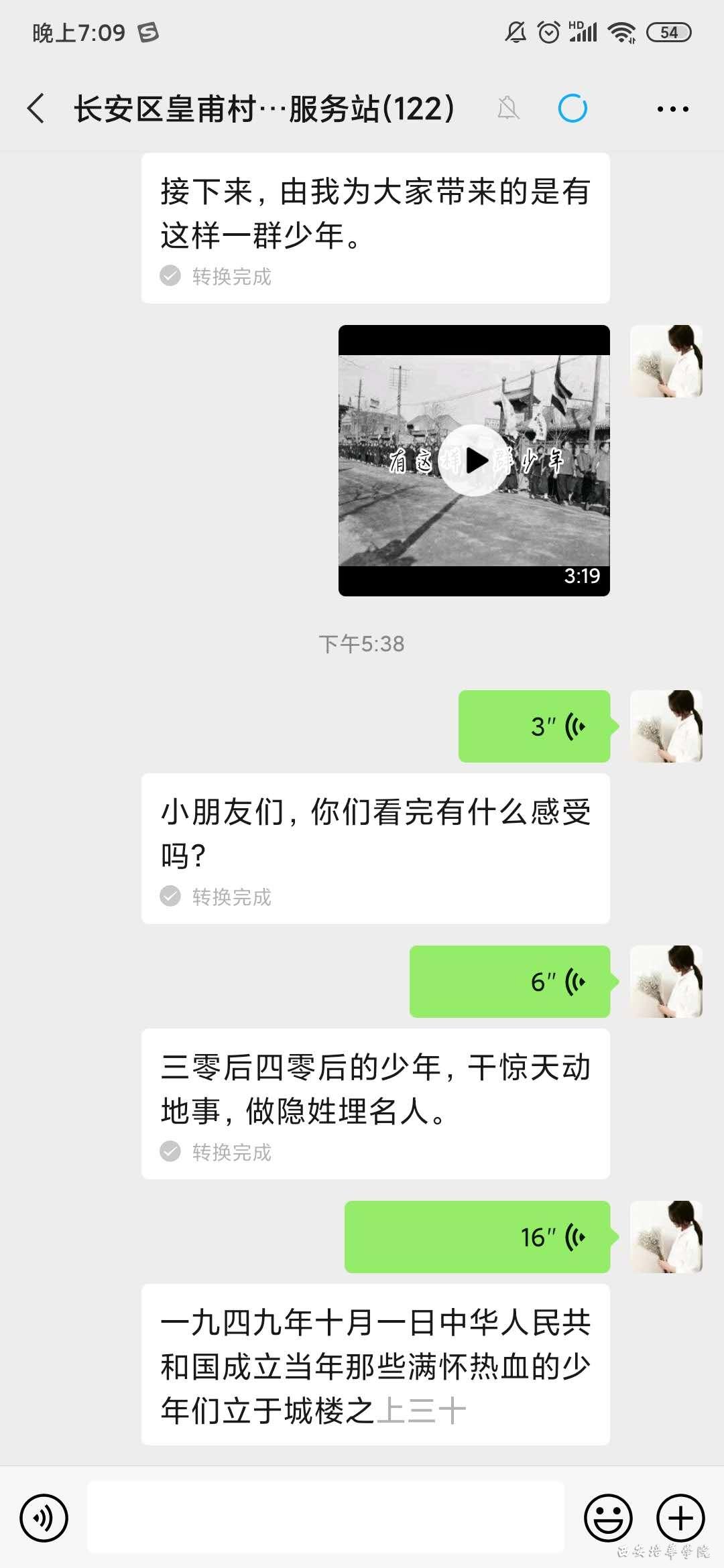Open the group chat overflow menu

[x=672, y=109]
